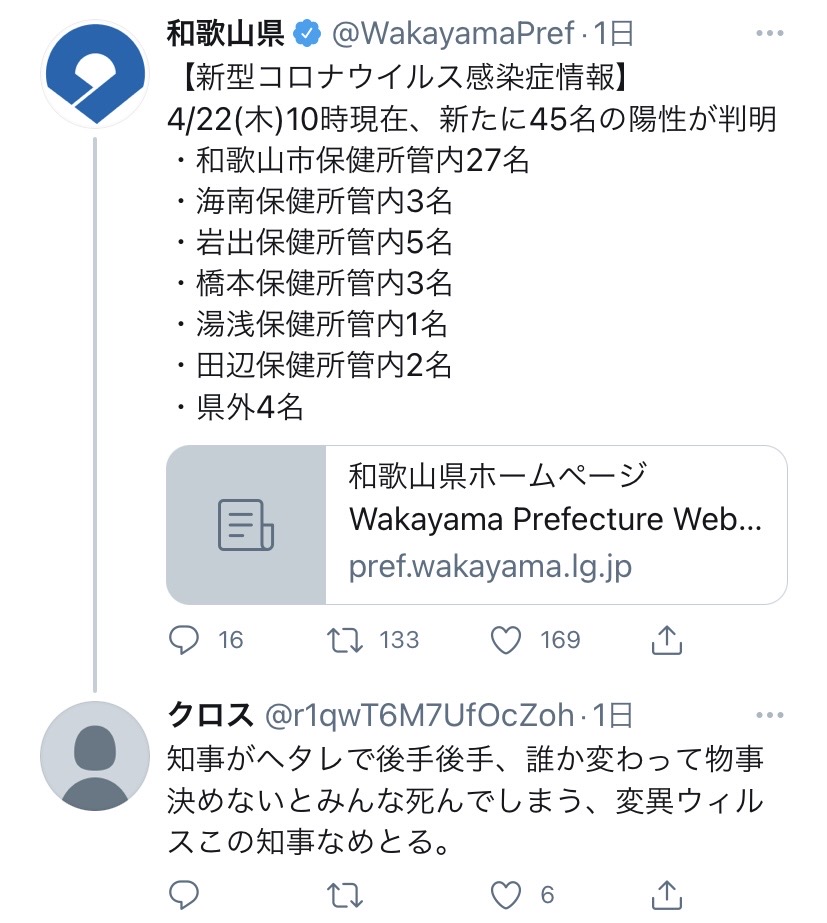Open overflow menu on クロス's reply
This screenshot has width=827, height=923.
click(x=769, y=716)
